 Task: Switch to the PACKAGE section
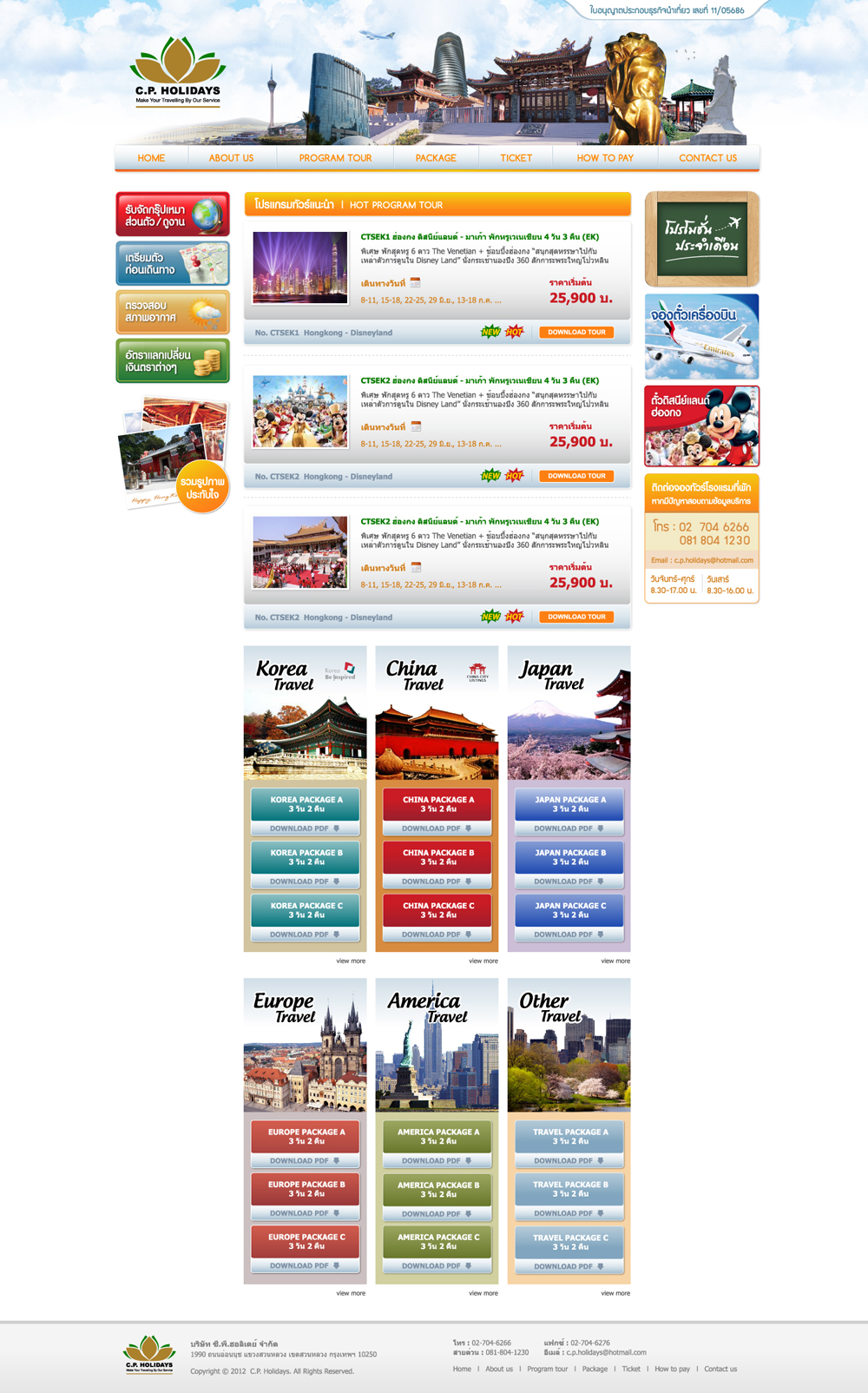[436, 158]
